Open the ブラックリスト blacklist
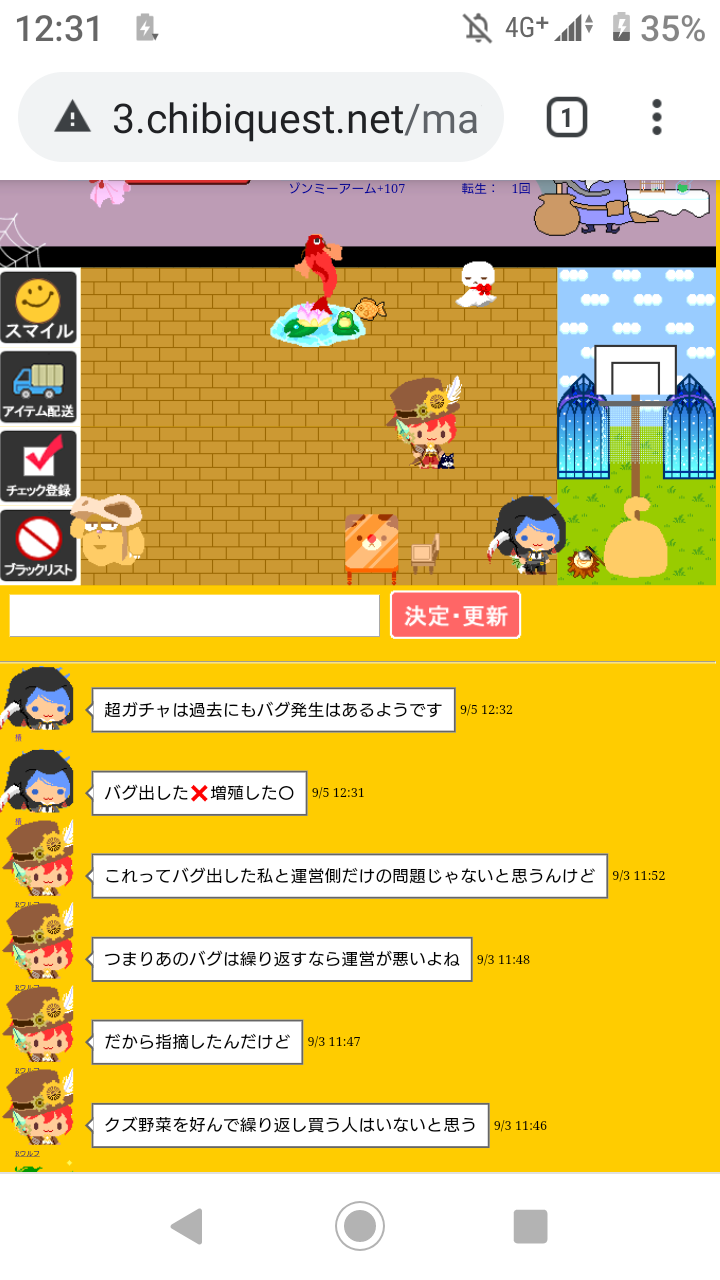The image size is (720, 1280). [x=39, y=546]
